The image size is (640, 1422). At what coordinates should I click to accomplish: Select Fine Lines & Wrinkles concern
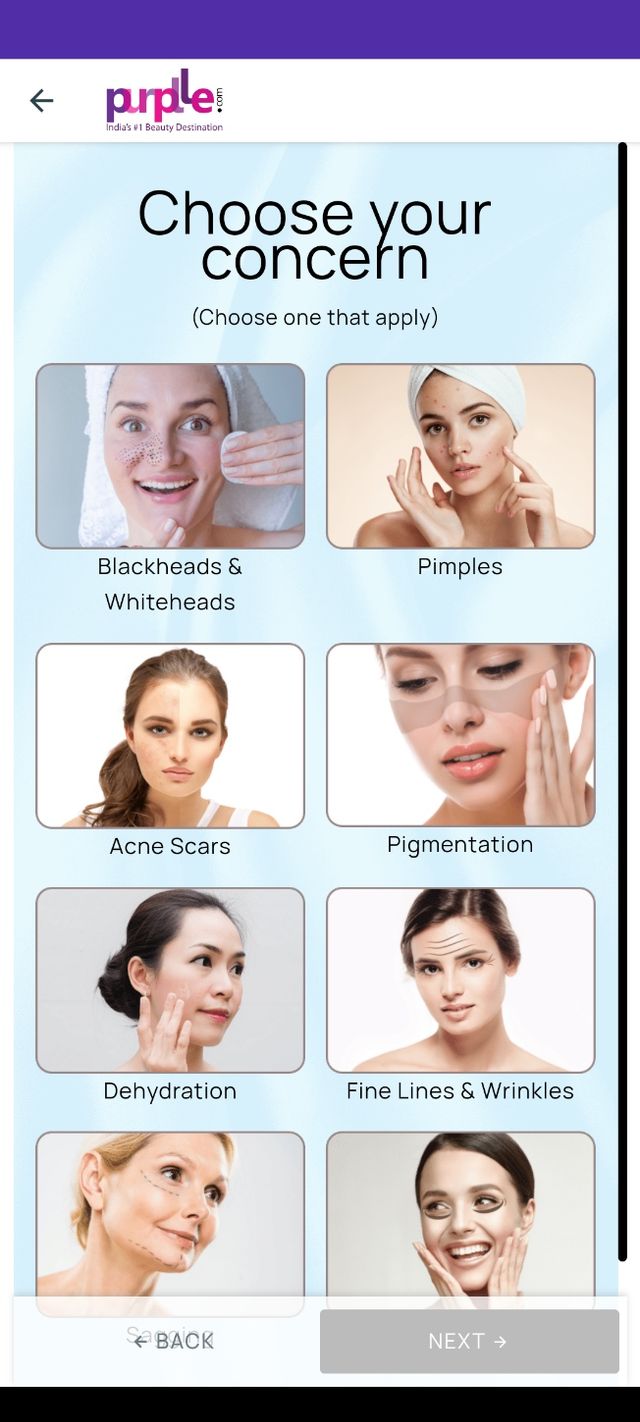[460, 980]
